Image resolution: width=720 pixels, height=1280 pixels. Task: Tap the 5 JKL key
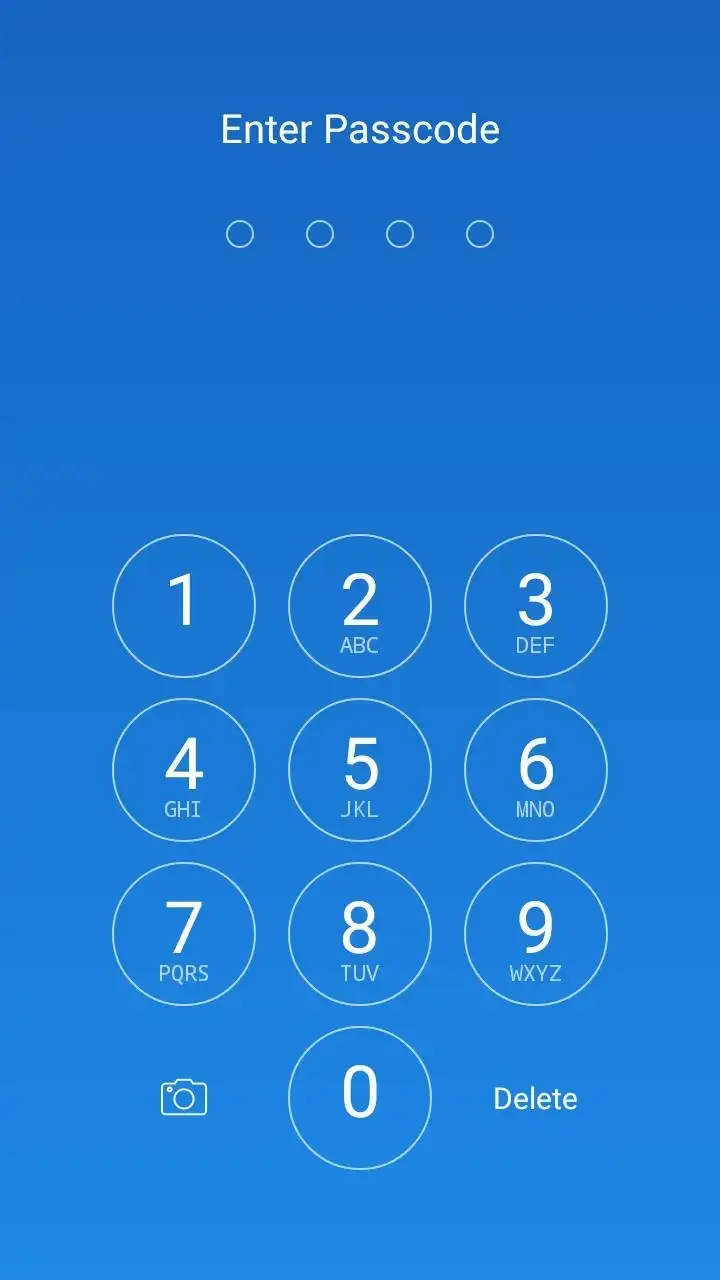pos(360,770)
